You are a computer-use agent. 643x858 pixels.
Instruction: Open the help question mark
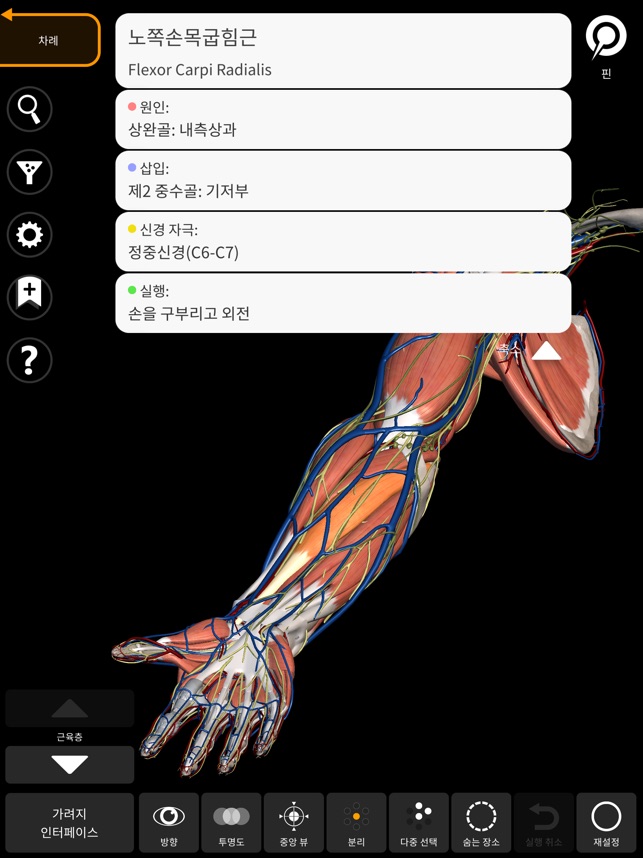pos(30,359)
